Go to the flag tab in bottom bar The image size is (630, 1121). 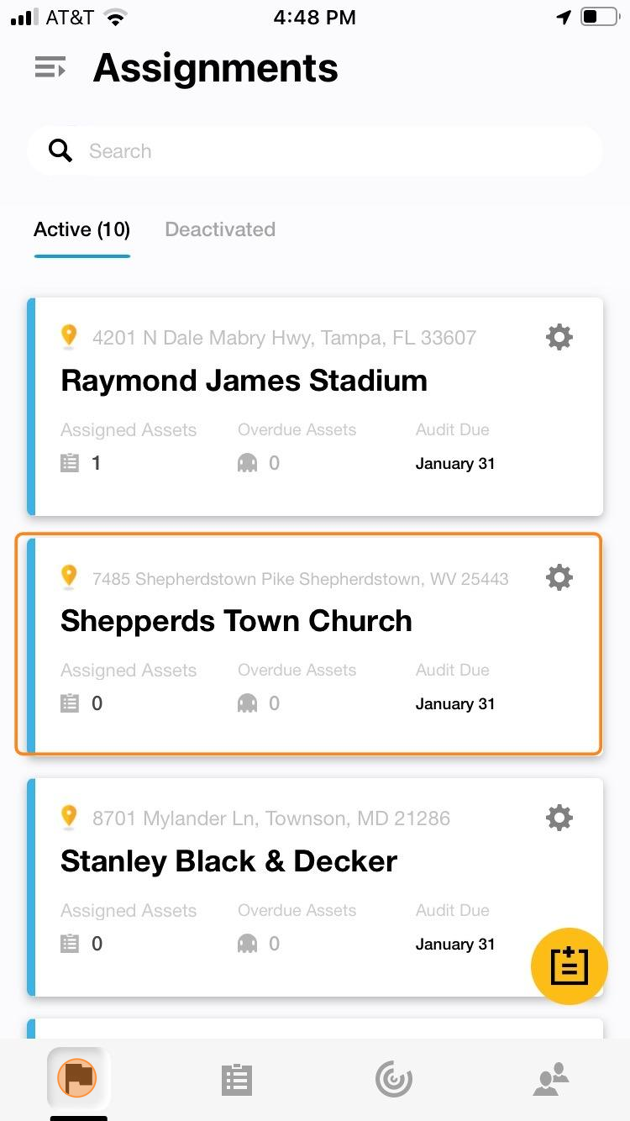coord(78,1079)
